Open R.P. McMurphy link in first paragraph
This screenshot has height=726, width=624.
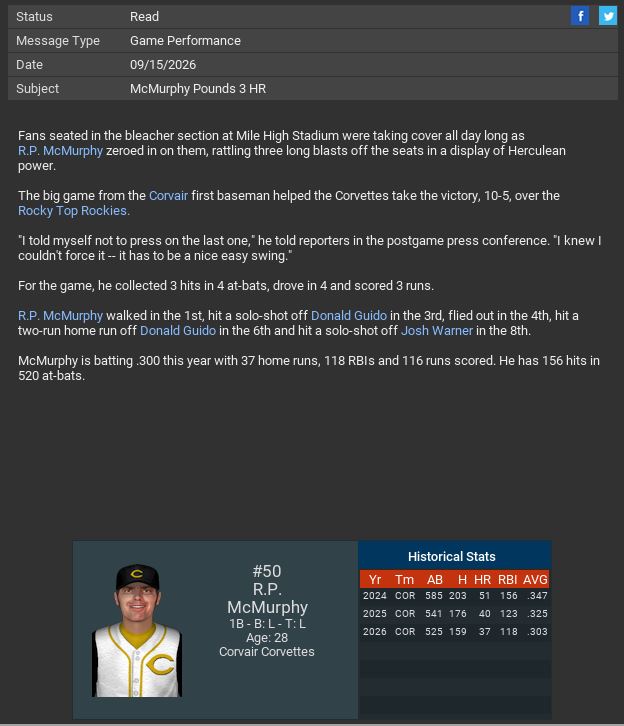point(60,151)
